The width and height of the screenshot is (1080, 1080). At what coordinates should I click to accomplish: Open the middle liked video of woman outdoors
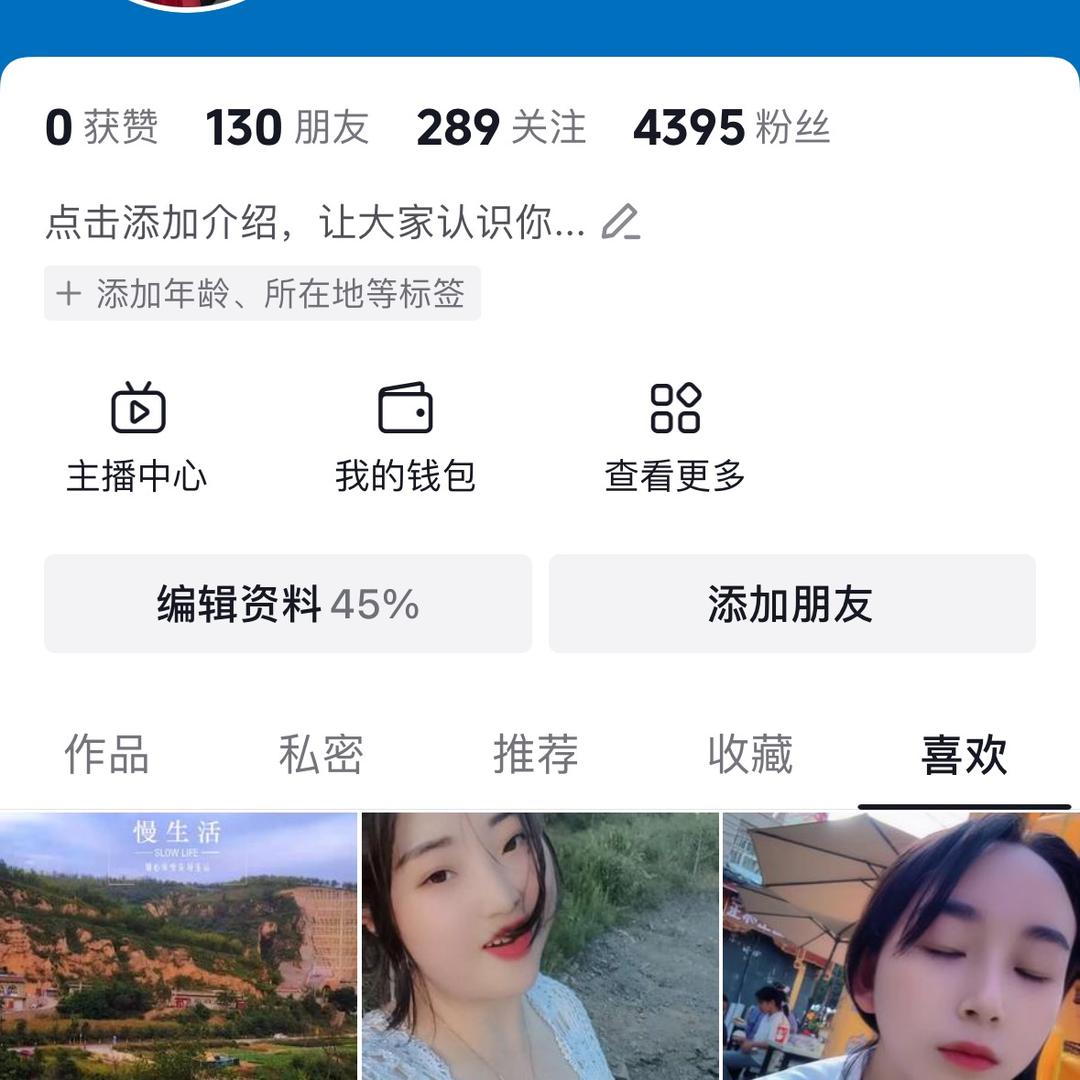540,945
